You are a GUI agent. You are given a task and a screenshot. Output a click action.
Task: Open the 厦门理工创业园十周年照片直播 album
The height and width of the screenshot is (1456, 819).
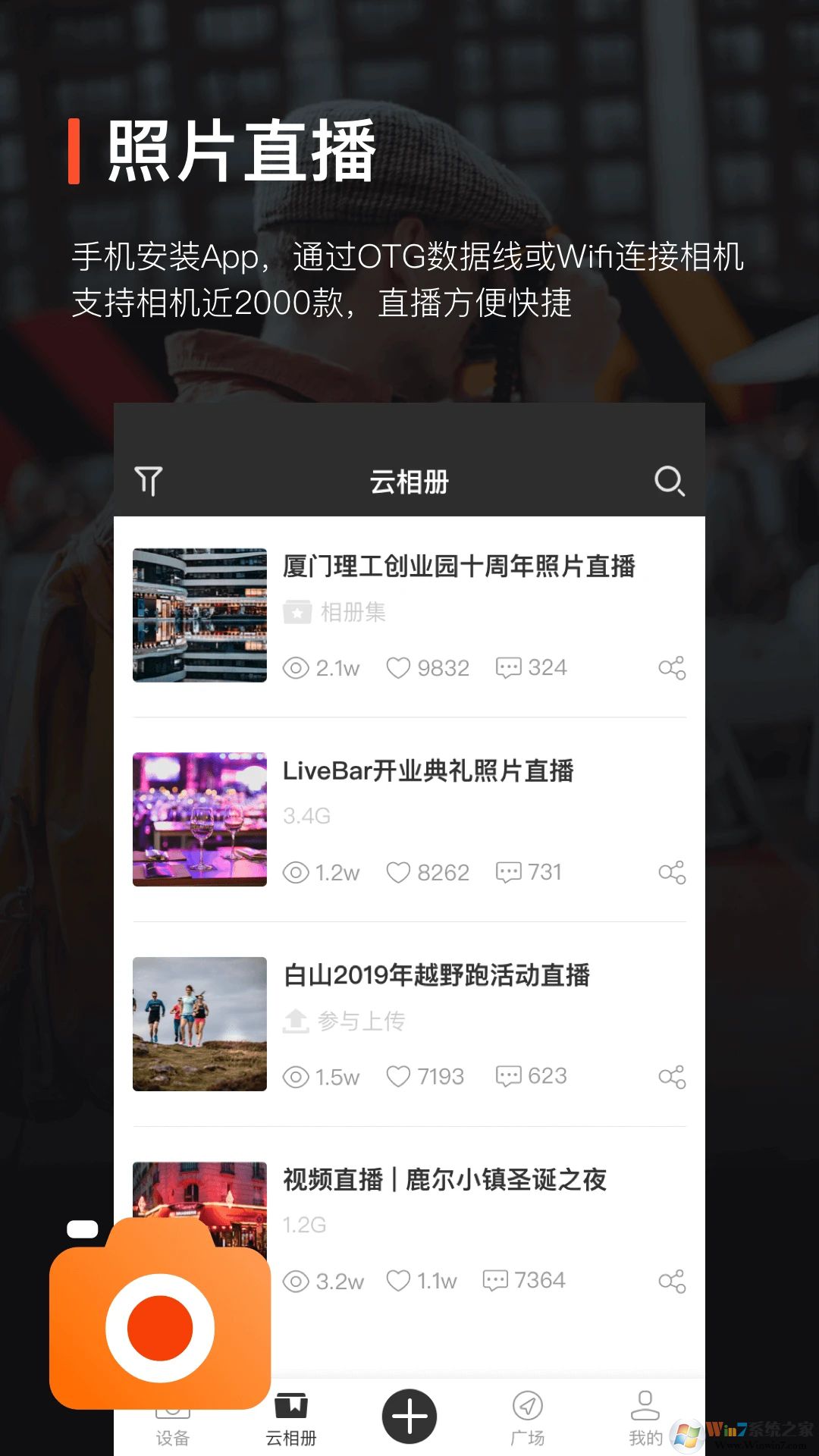pos(460,566)
